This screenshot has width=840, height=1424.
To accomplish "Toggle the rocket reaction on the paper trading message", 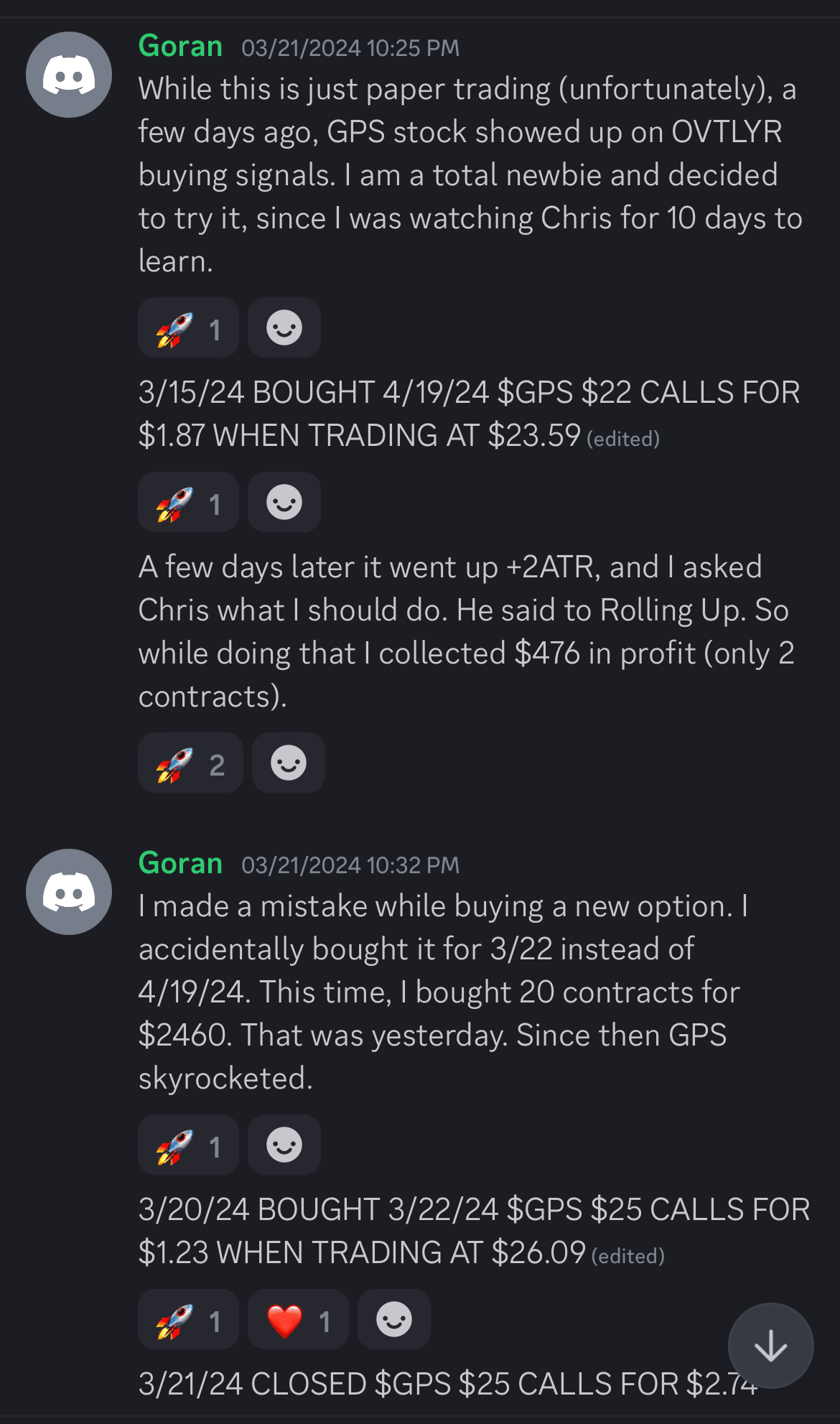I will click(188, 327).
